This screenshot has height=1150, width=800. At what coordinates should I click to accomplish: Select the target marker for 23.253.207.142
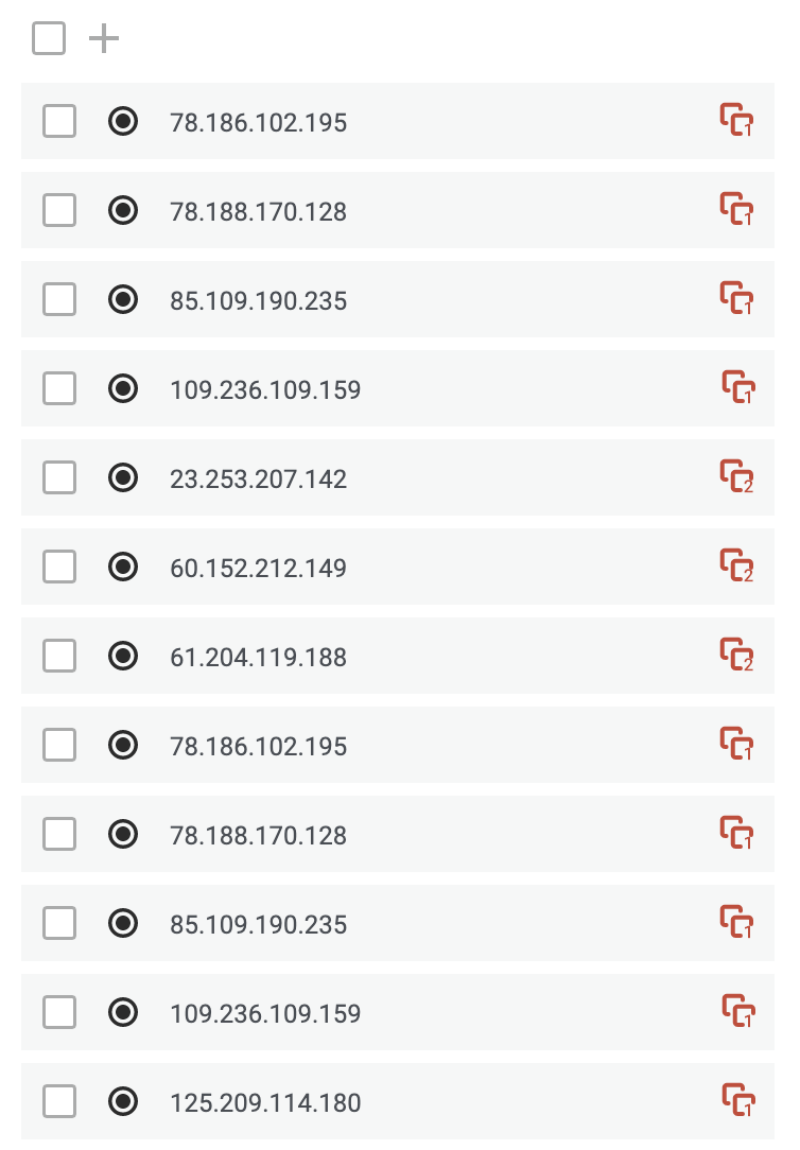pyautogui.click(x=122, y=477)
